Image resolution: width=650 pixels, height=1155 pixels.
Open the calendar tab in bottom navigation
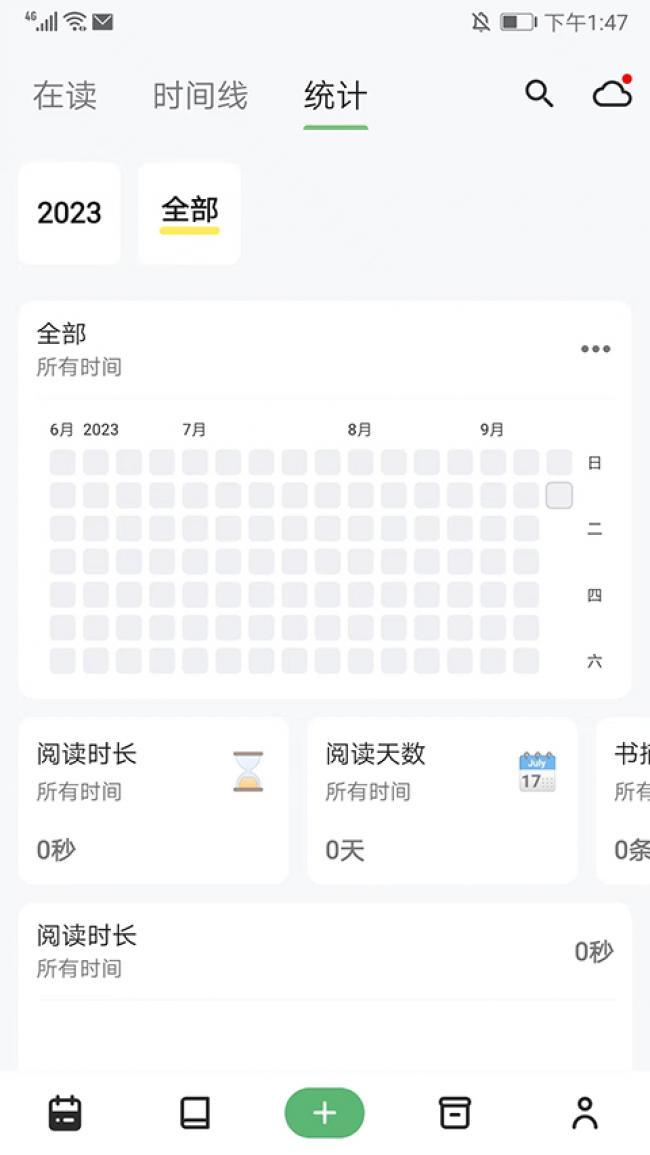pyautogui.click(x=65, y=1113)
